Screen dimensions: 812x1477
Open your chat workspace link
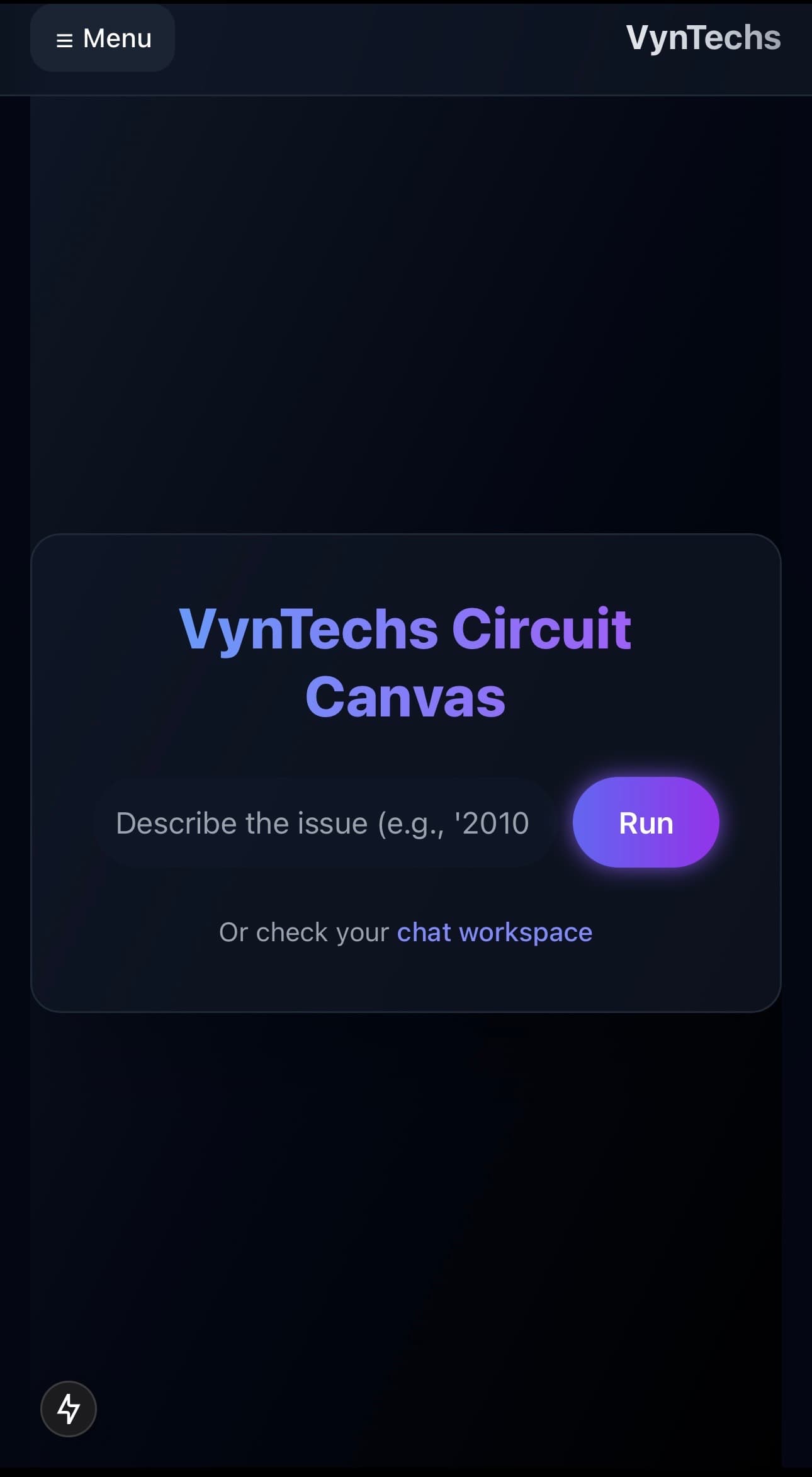(495, 932)
